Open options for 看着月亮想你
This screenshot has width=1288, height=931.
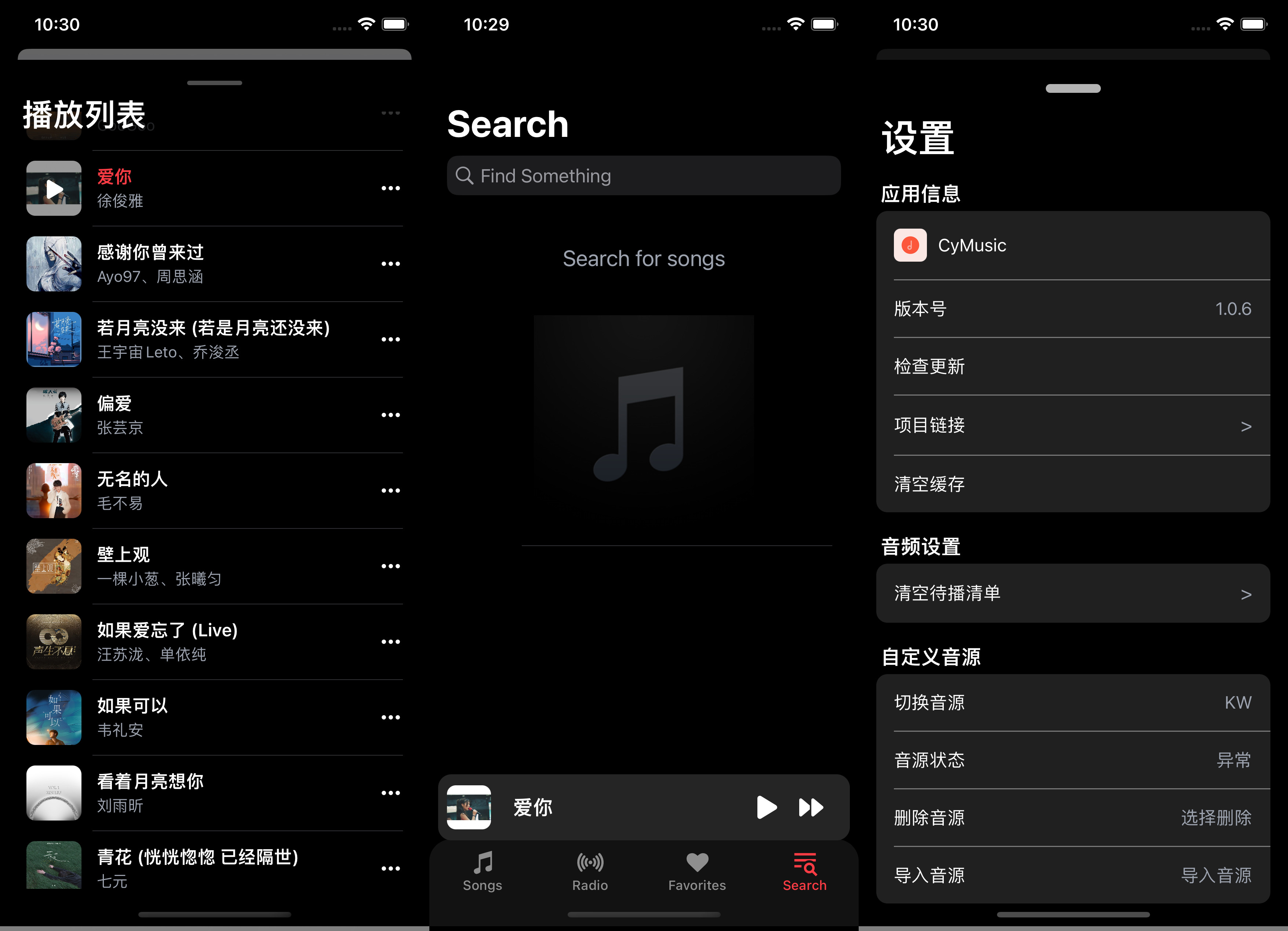click(390, 793)
